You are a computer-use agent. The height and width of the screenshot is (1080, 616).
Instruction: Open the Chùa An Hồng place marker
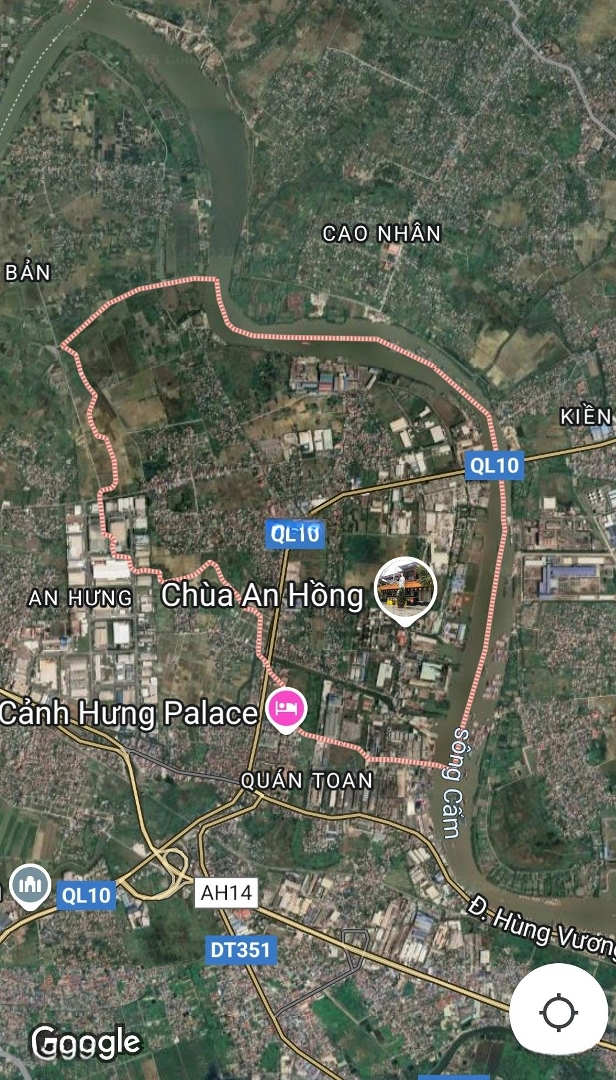pos(405,590)
